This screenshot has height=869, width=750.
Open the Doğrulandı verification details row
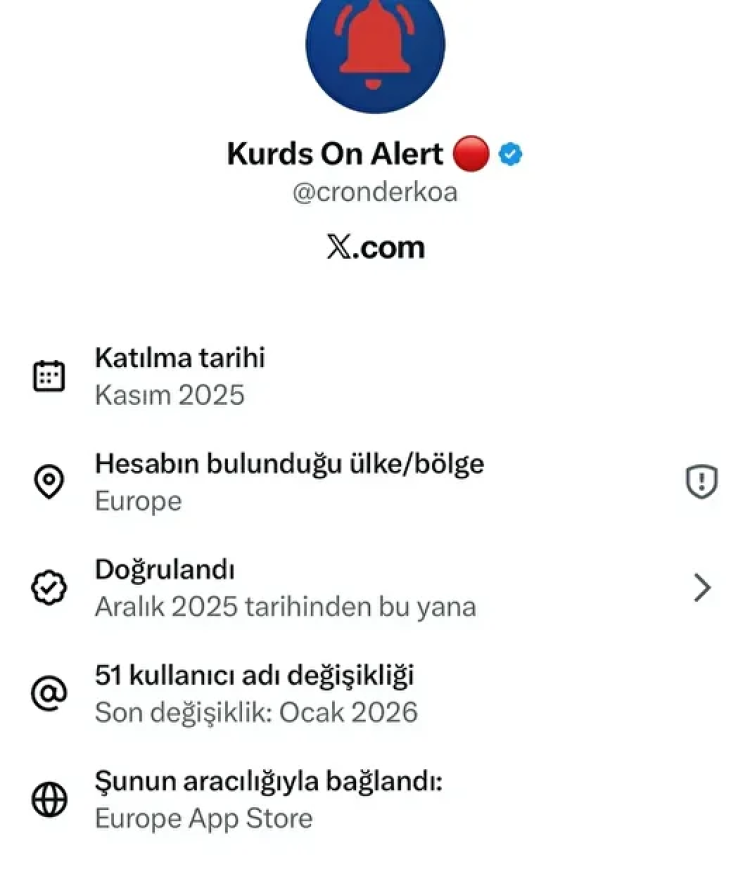pyautogui.click(x=375, y=588)
